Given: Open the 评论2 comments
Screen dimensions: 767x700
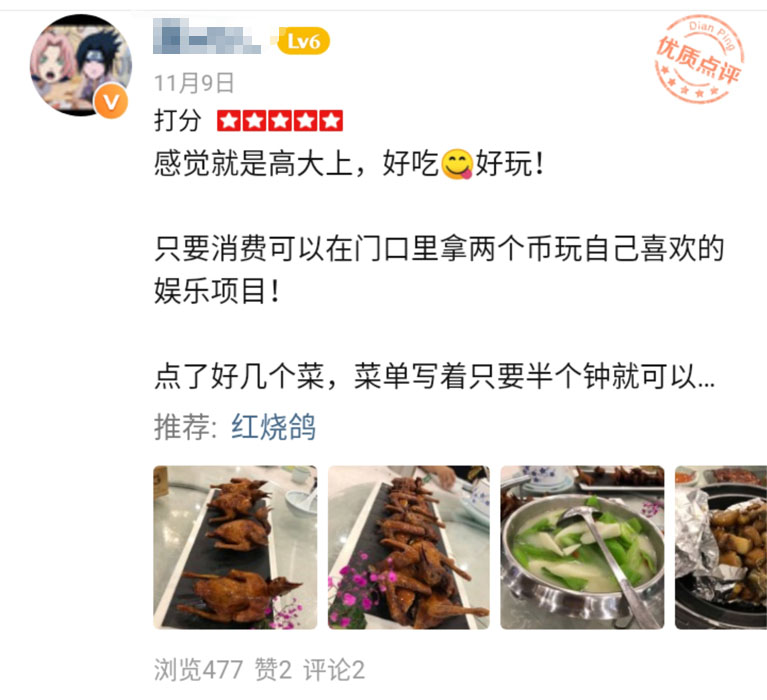Looking at the screenshot, I should coord(335,669).
